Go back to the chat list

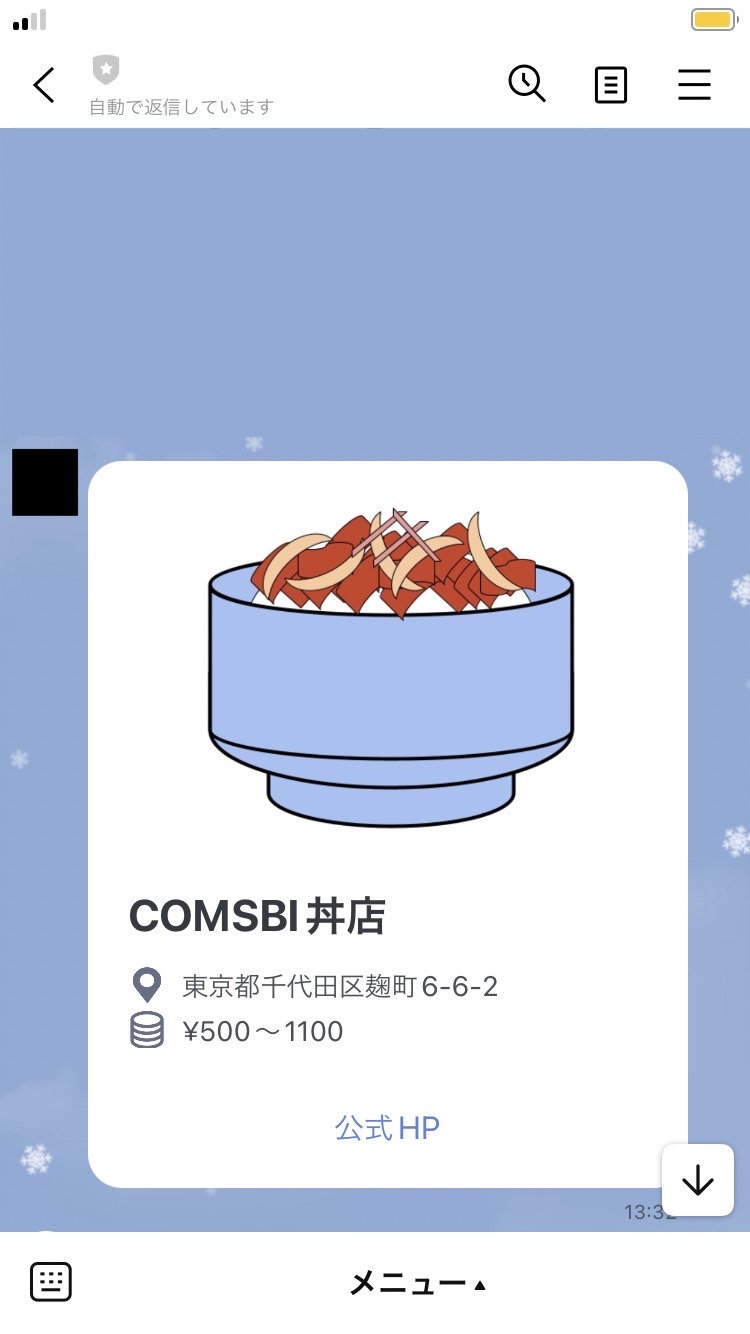(x=44, y=86)
